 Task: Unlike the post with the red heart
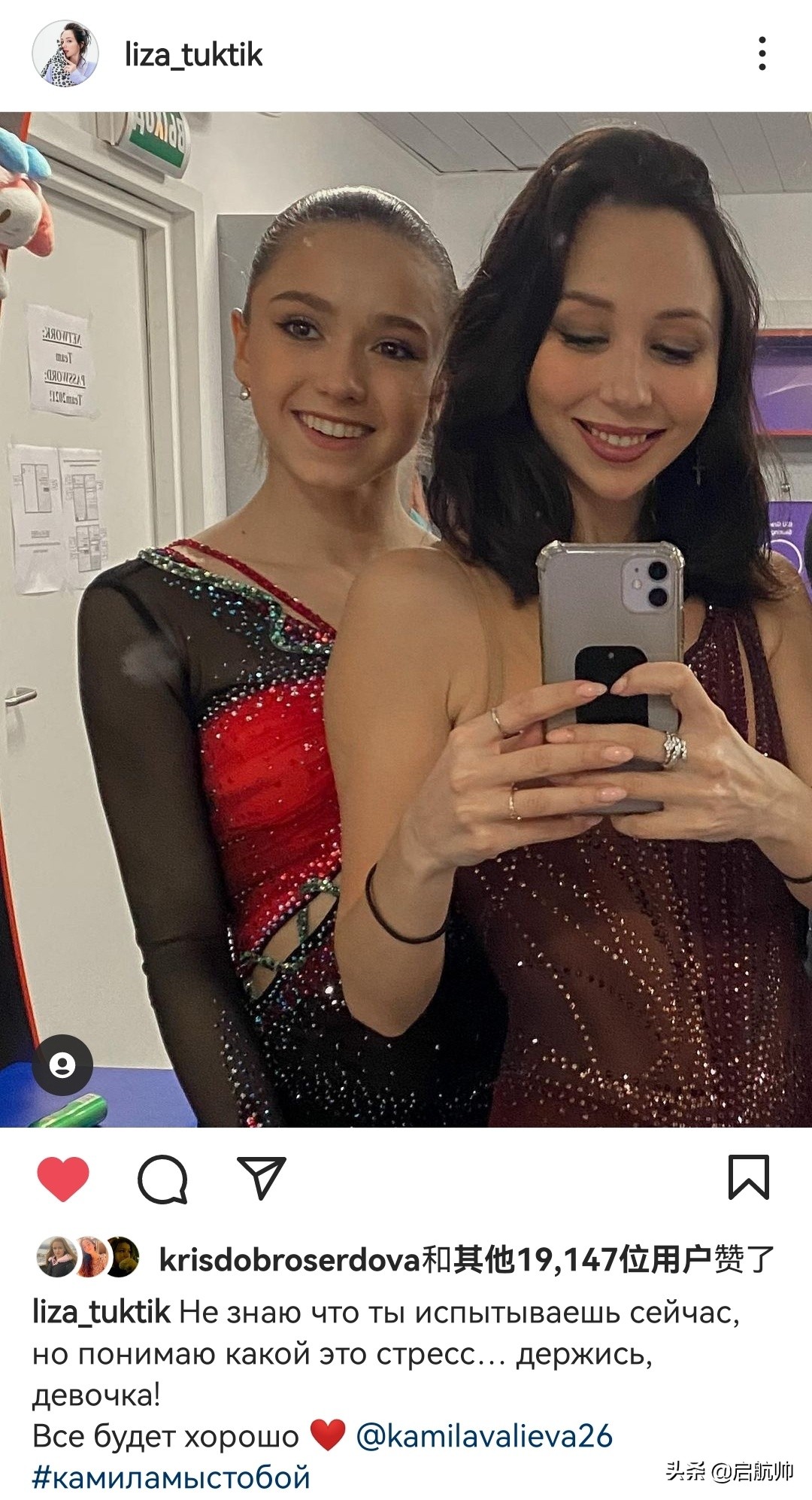click(63, 1178)
